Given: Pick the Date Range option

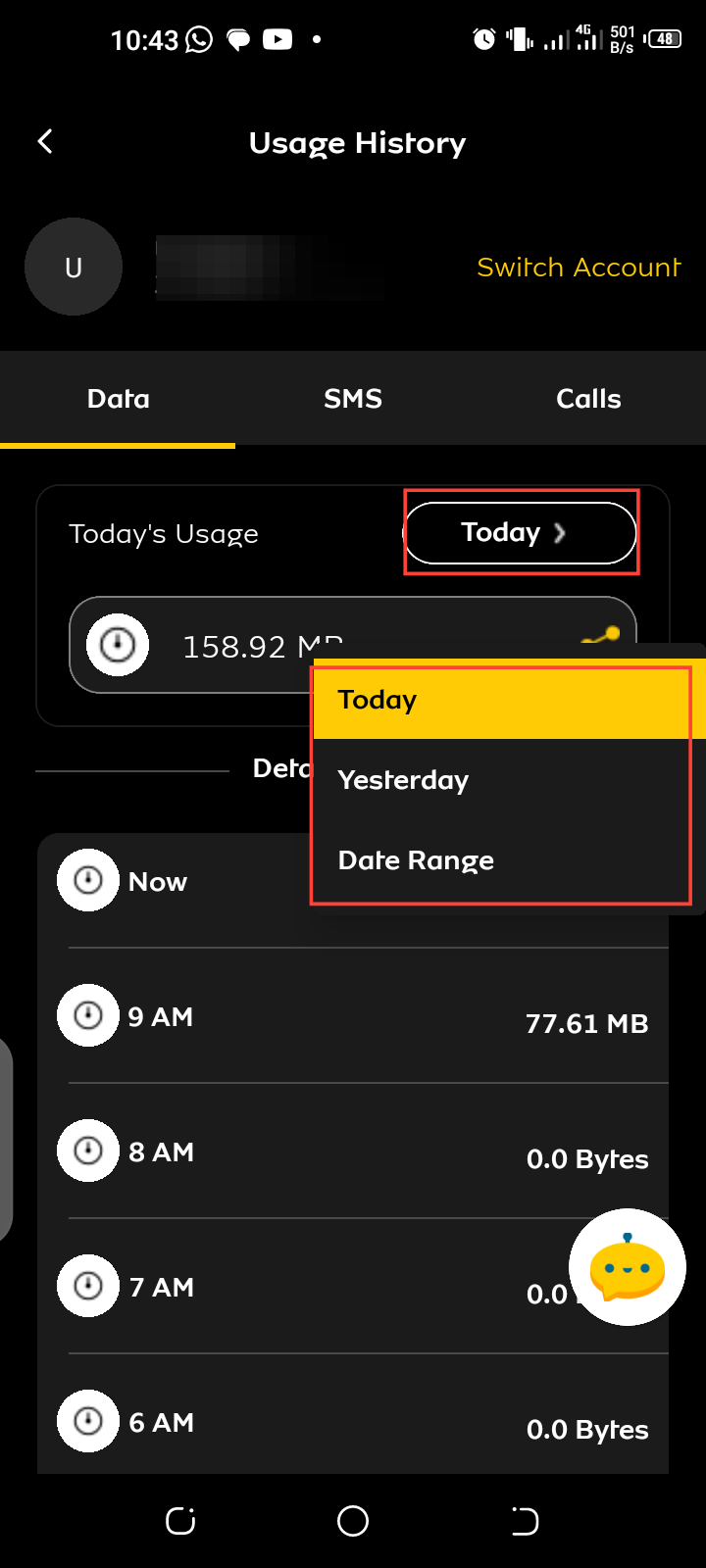Looking at the screenshot, I should coord(500,860).
